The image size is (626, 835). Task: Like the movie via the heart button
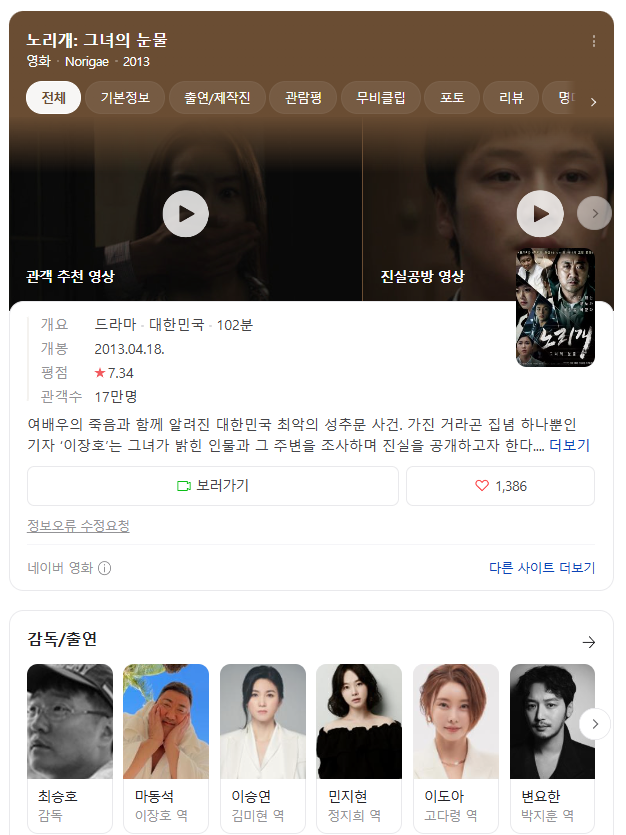tap(500, 486)
